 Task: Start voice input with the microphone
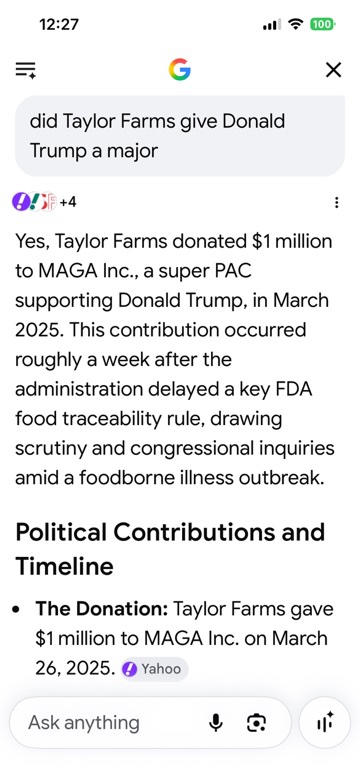click(216, 722)
